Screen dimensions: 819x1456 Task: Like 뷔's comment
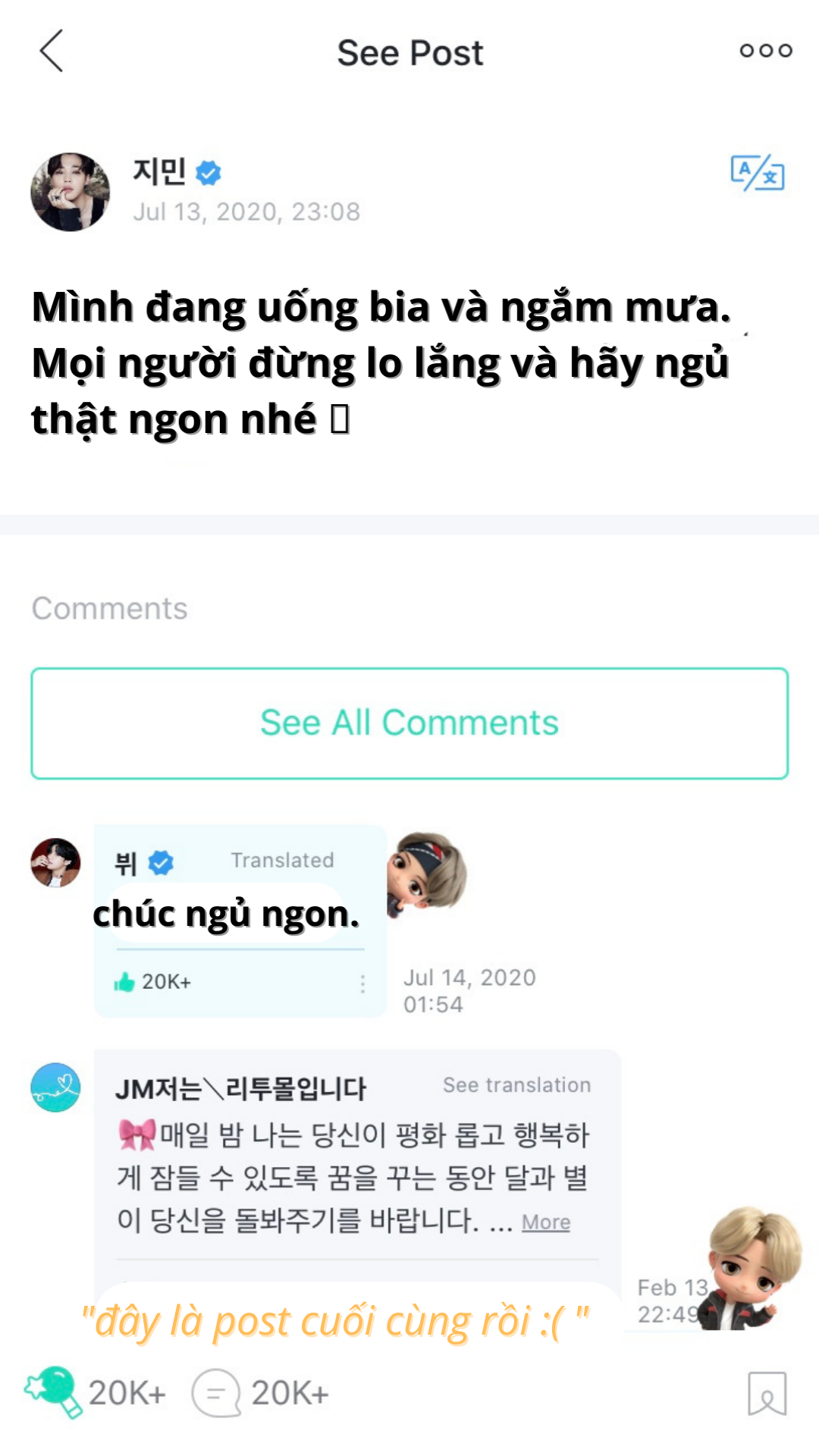[124, 982]
